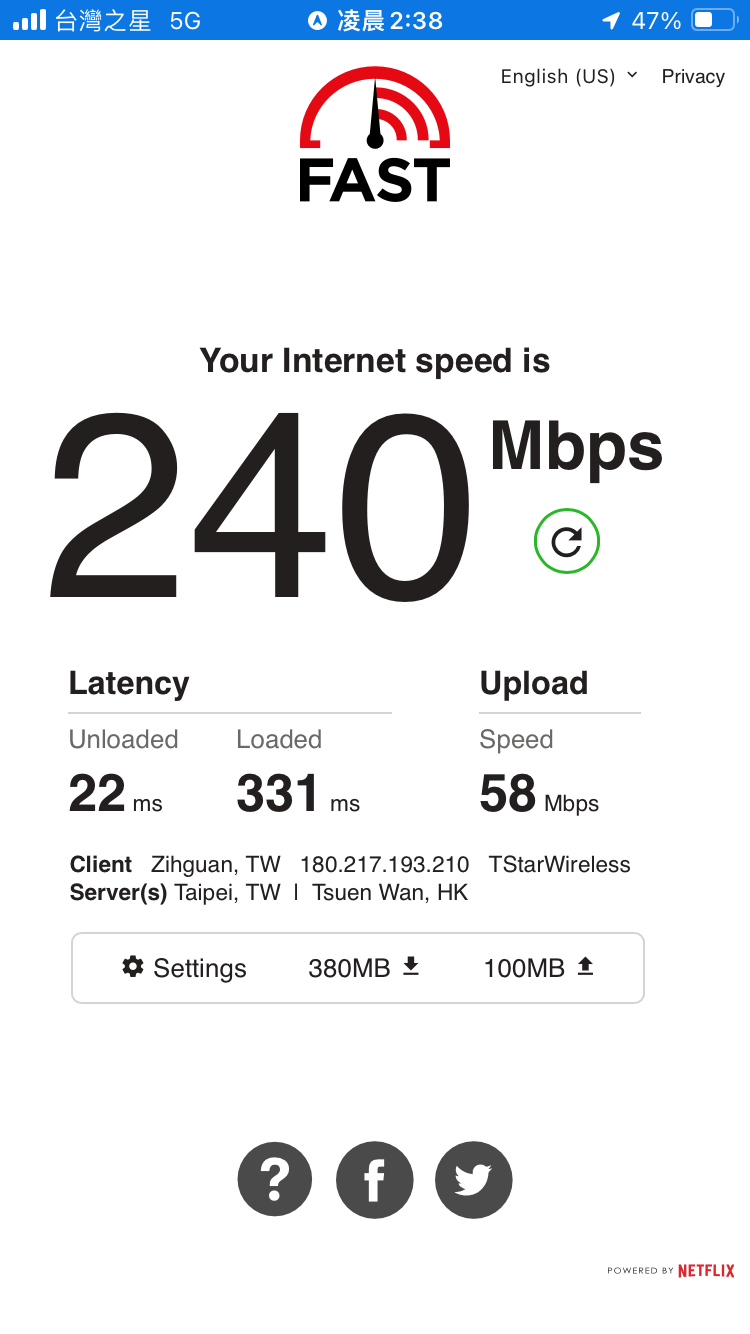Rerun the speed test with refresh icon

click(x=567, y=541)
